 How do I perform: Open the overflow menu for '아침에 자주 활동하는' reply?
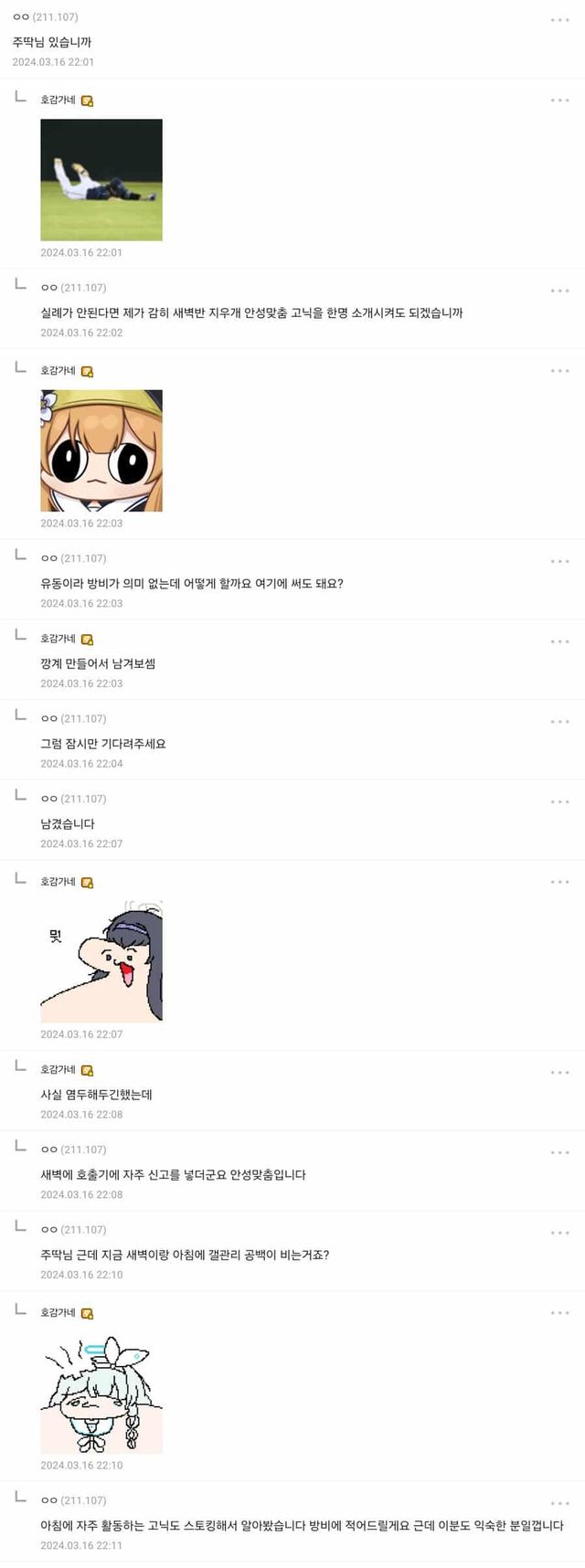point(559,1503)
